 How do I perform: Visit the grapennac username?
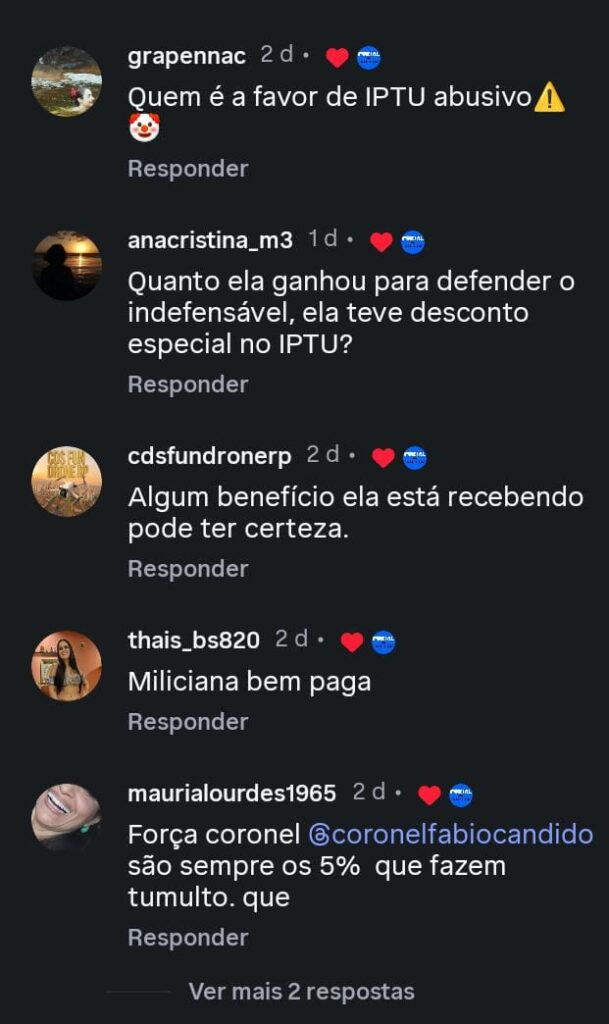click(187, 57)
